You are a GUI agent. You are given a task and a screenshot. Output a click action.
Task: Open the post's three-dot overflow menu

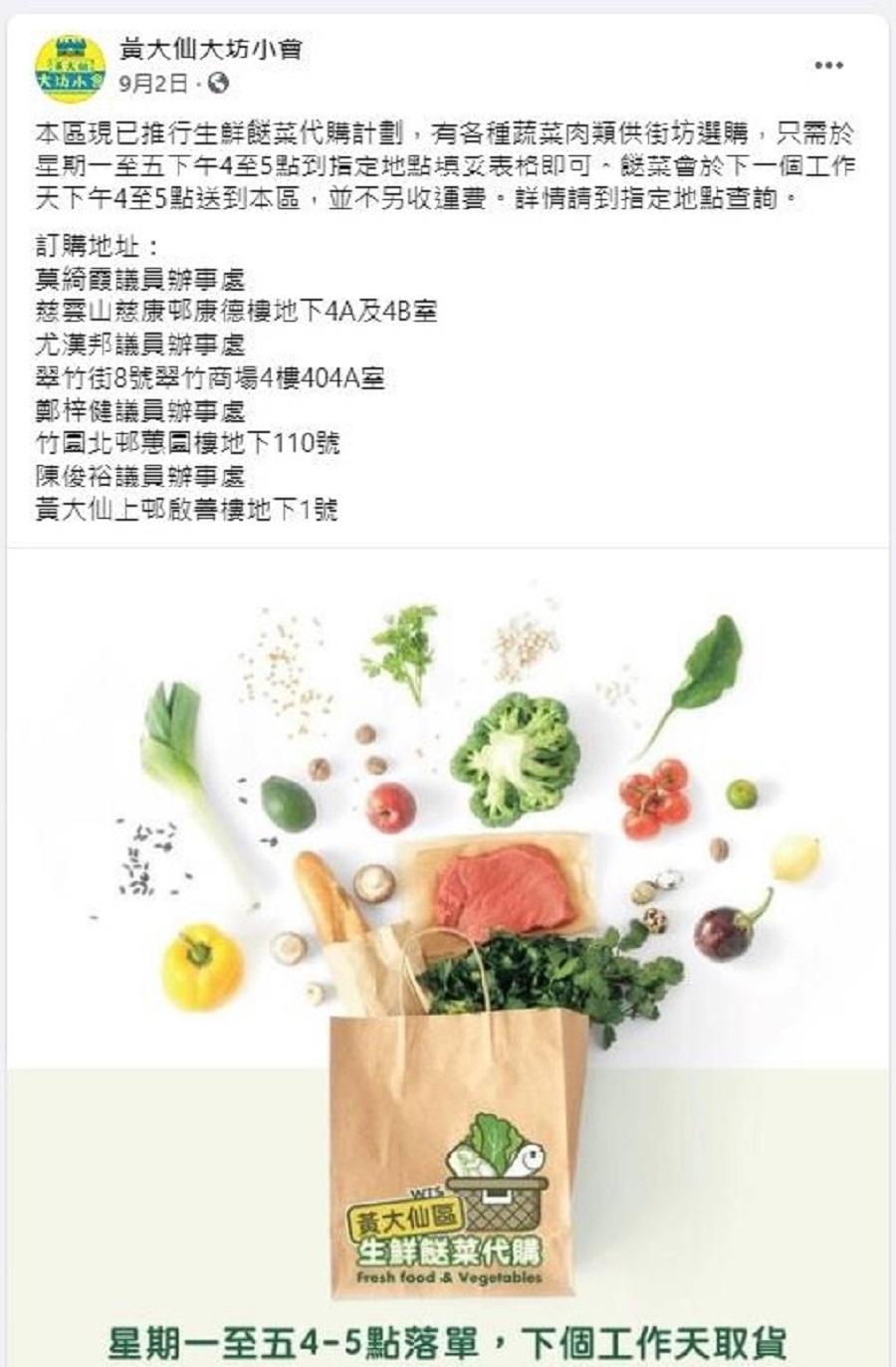point(828,66)
